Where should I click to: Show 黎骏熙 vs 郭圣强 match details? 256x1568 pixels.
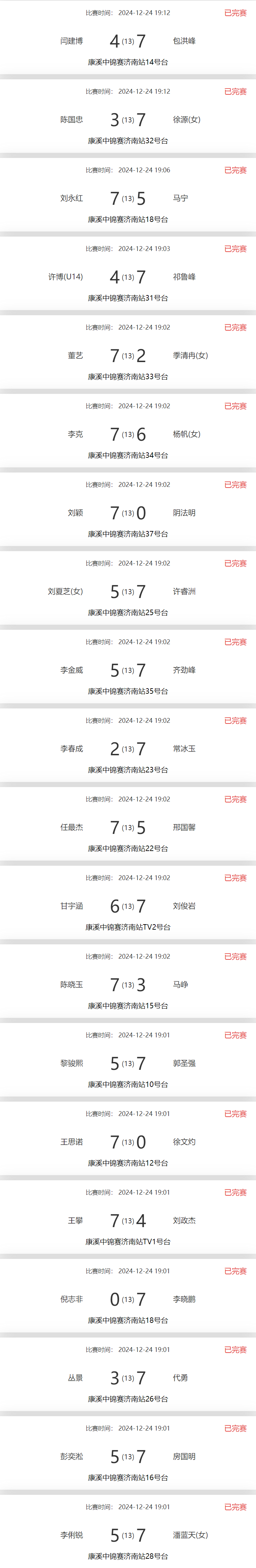click(128, 1063)
